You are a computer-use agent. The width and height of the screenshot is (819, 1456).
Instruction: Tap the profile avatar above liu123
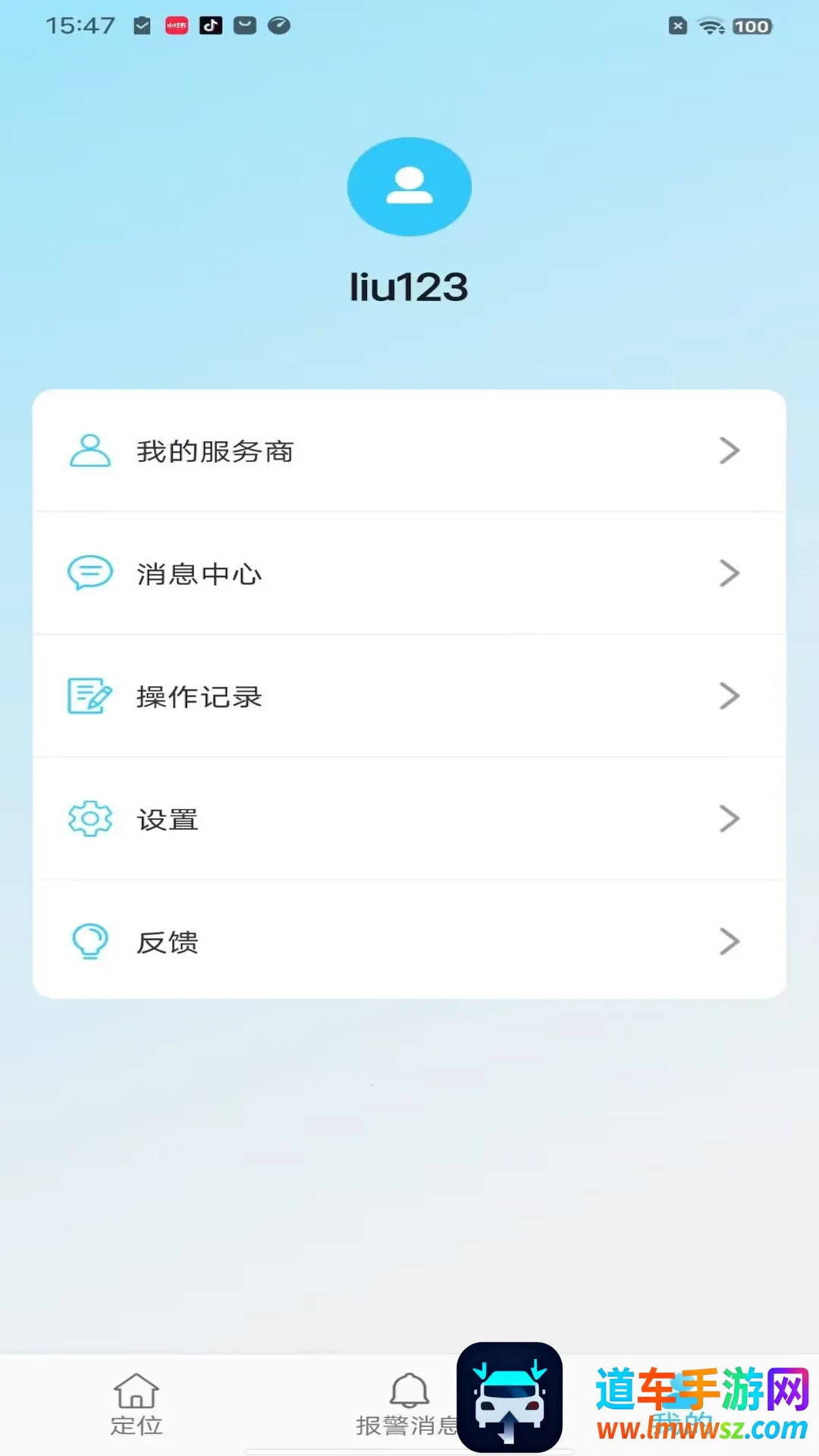pyautogui.click(x=409, y=187)
